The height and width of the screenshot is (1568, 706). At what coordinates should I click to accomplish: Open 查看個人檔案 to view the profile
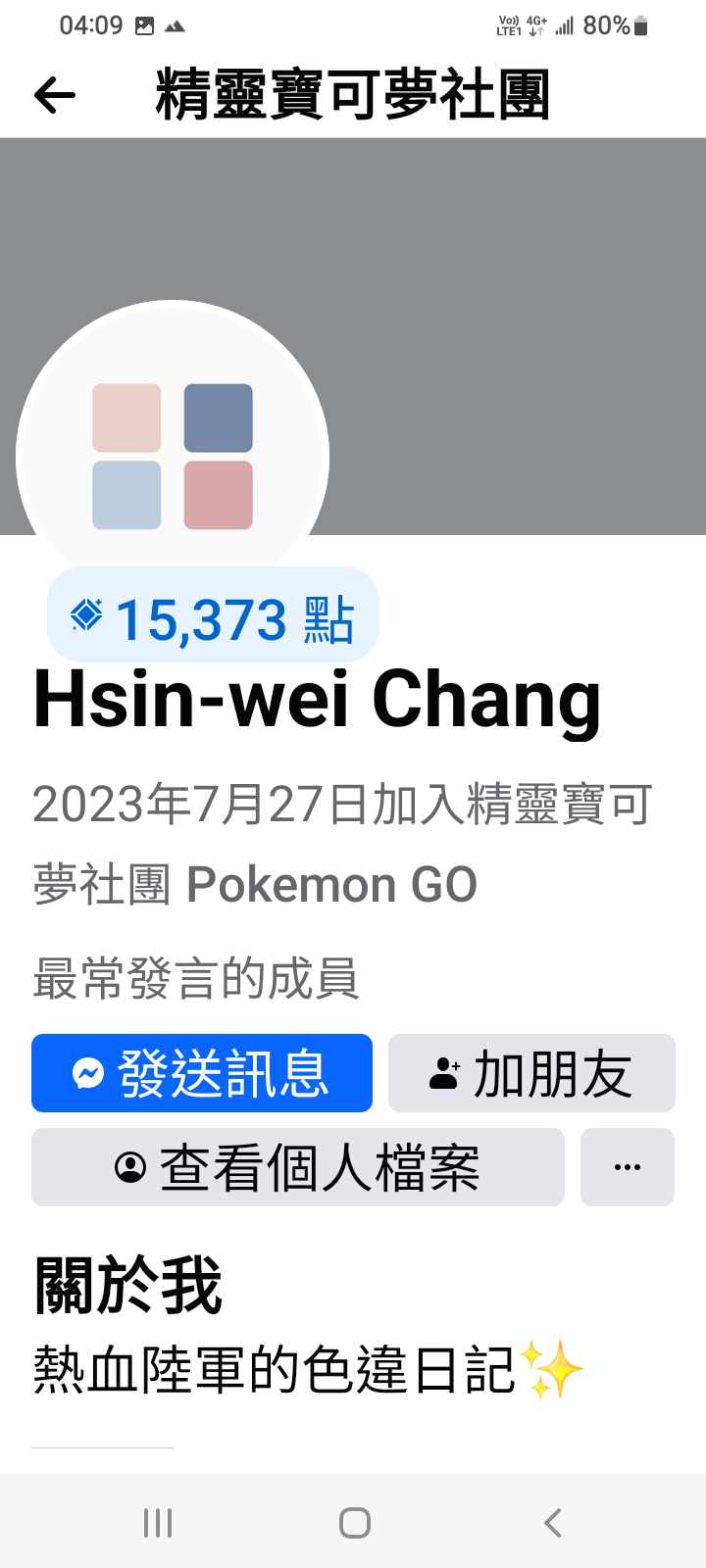(298, 1167)
